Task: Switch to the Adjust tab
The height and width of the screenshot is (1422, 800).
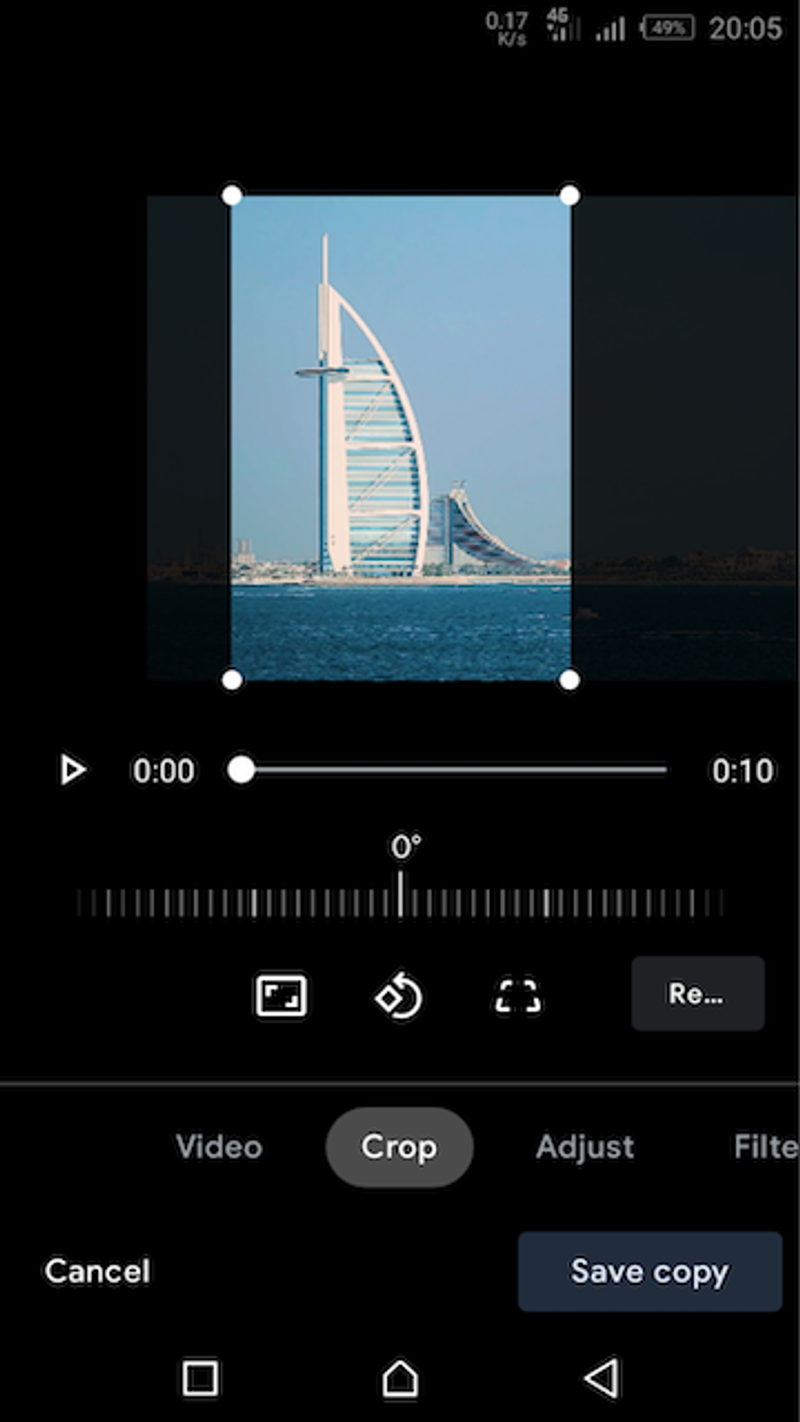Action: point(585,1146)
